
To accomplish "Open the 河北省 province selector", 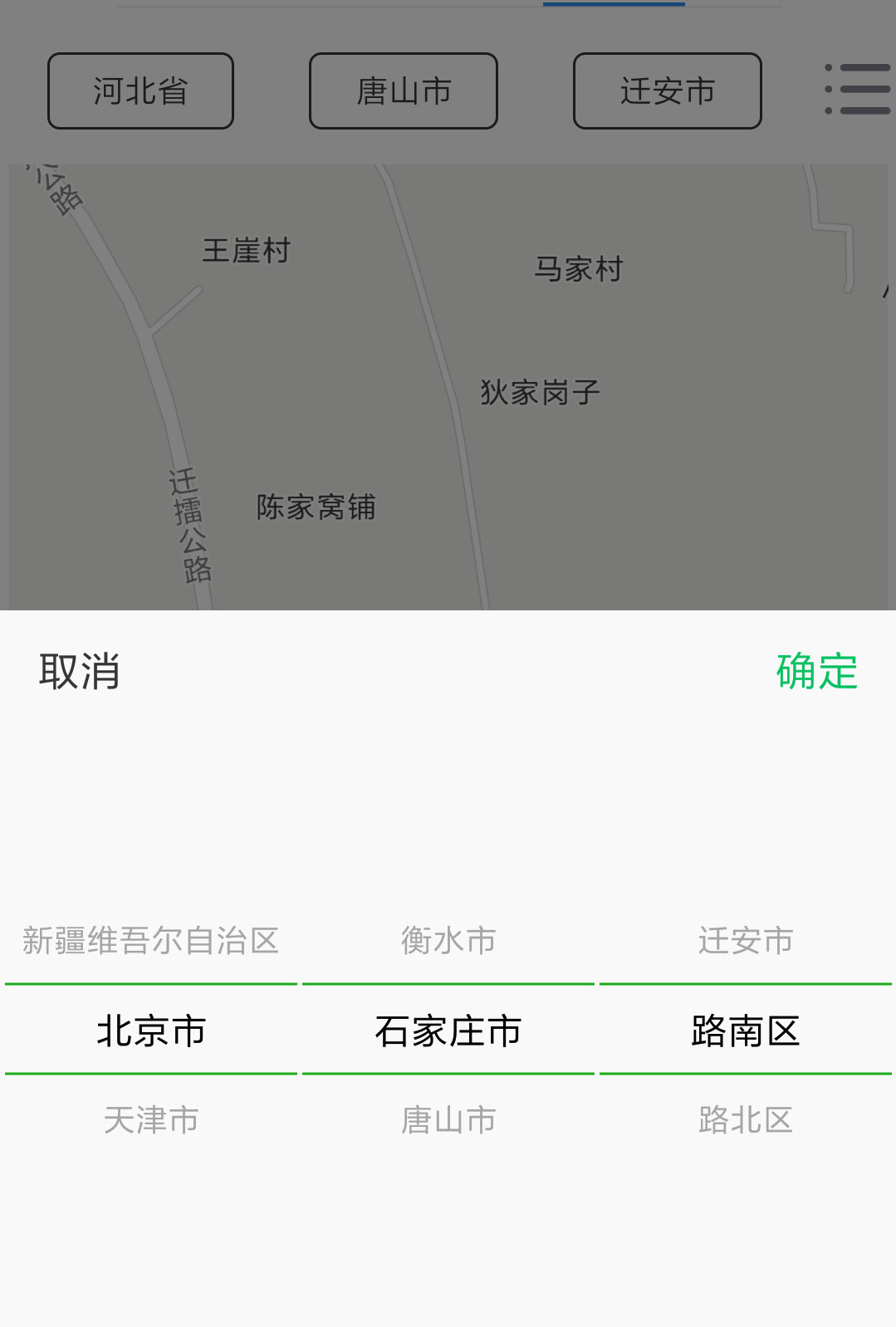I will [x=140, y=91].
